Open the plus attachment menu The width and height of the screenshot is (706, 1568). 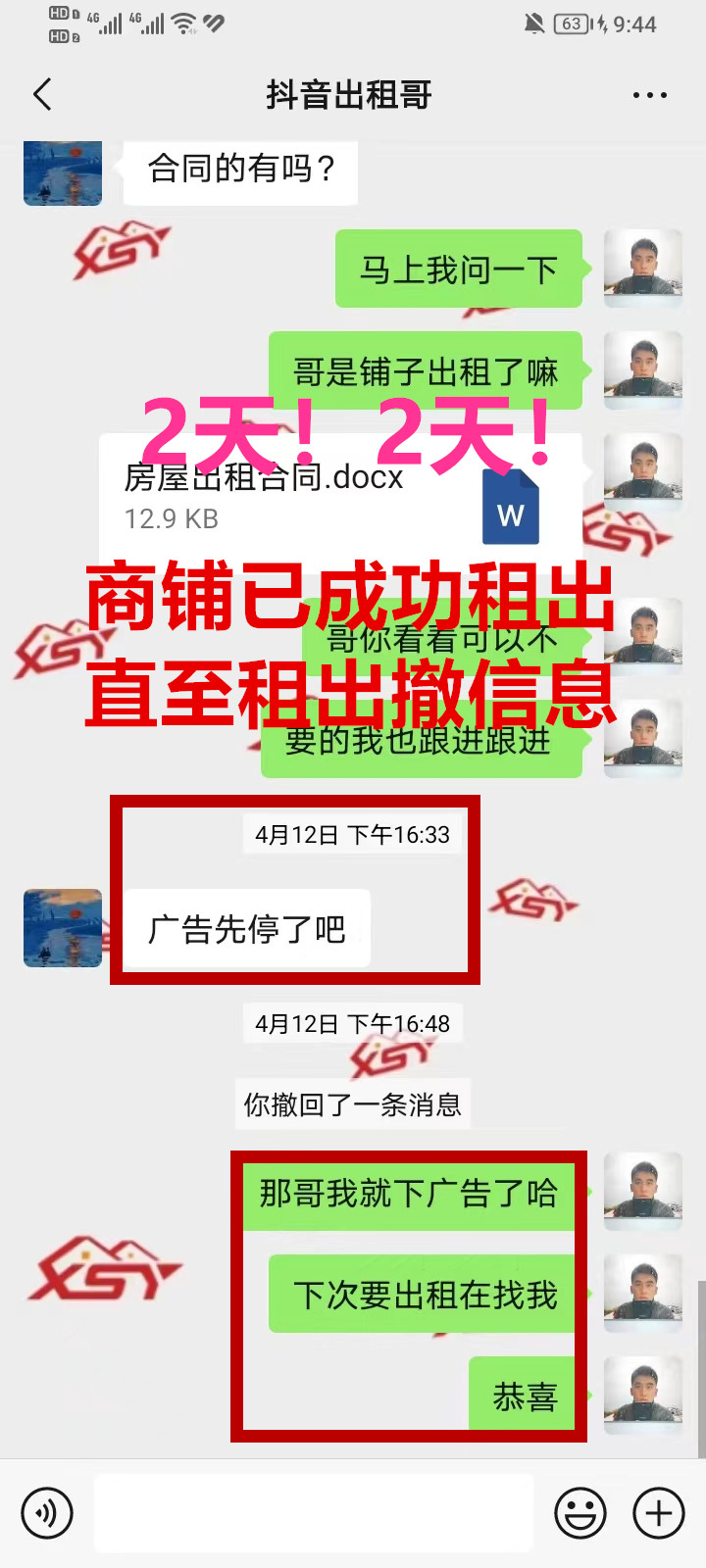coord(659,1513)
